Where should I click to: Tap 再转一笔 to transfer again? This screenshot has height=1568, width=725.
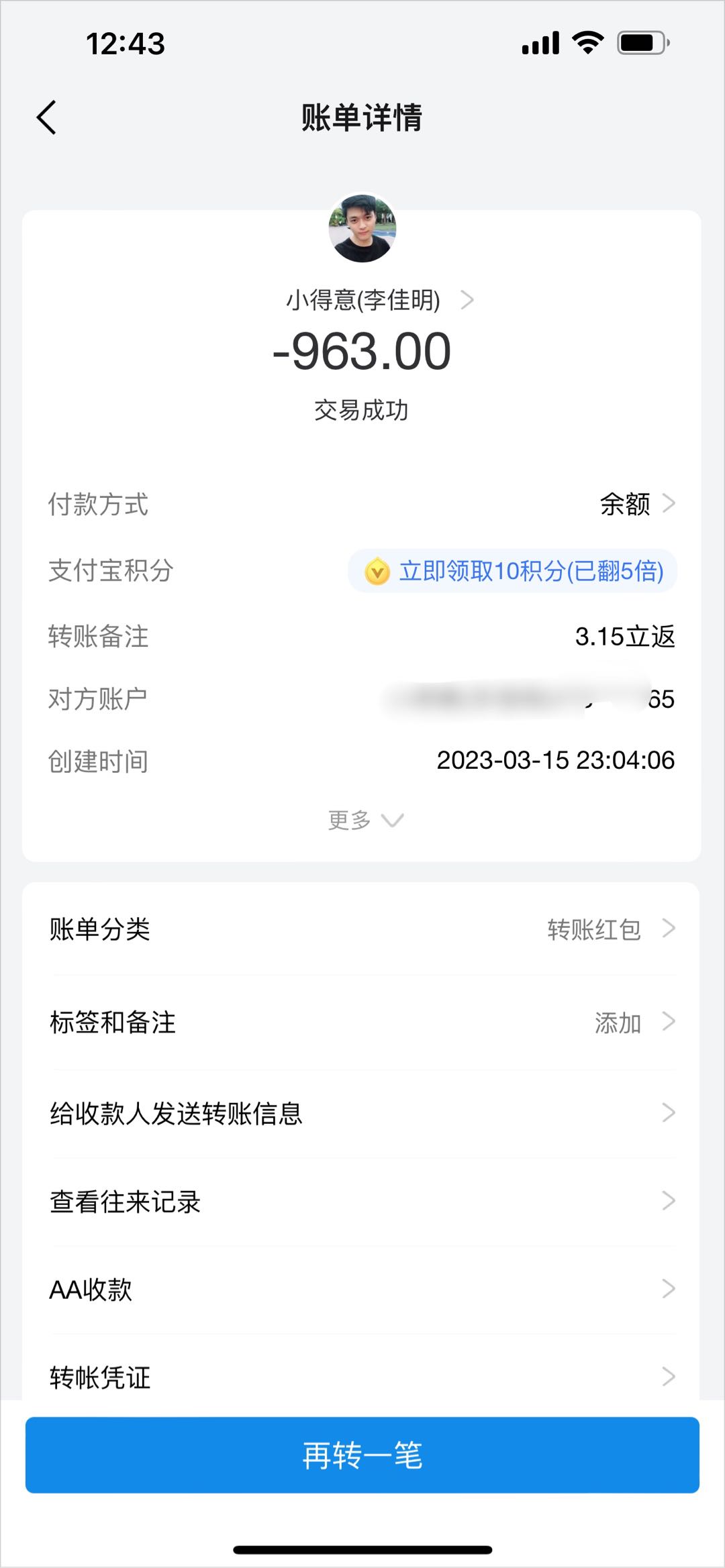(362, 1455)
